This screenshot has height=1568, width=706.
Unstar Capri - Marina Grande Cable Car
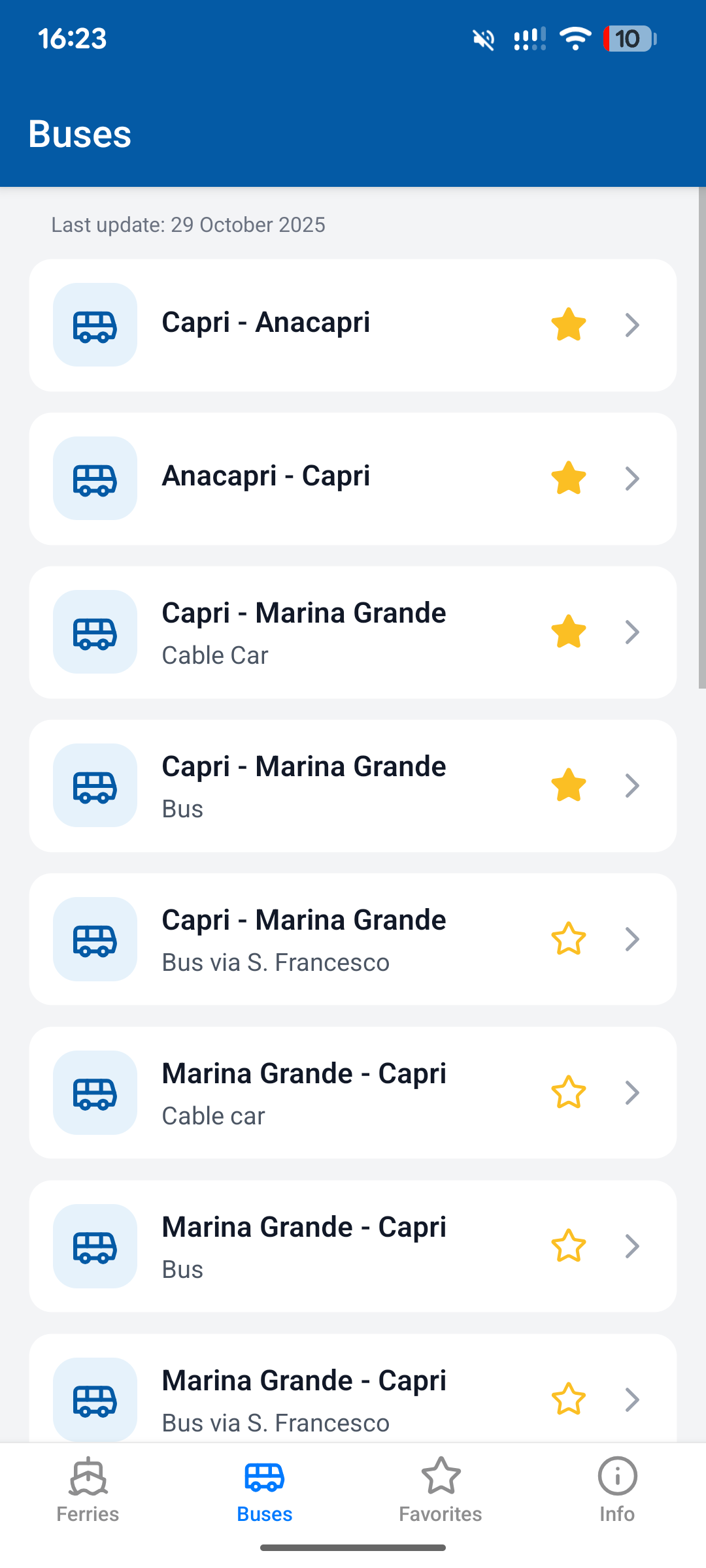(569, 632)
